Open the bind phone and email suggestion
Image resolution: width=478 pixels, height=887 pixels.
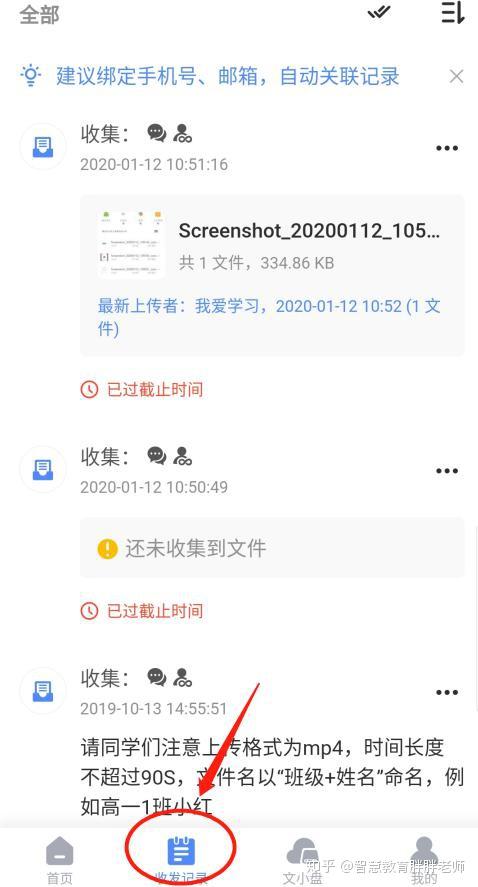[228, 76]
